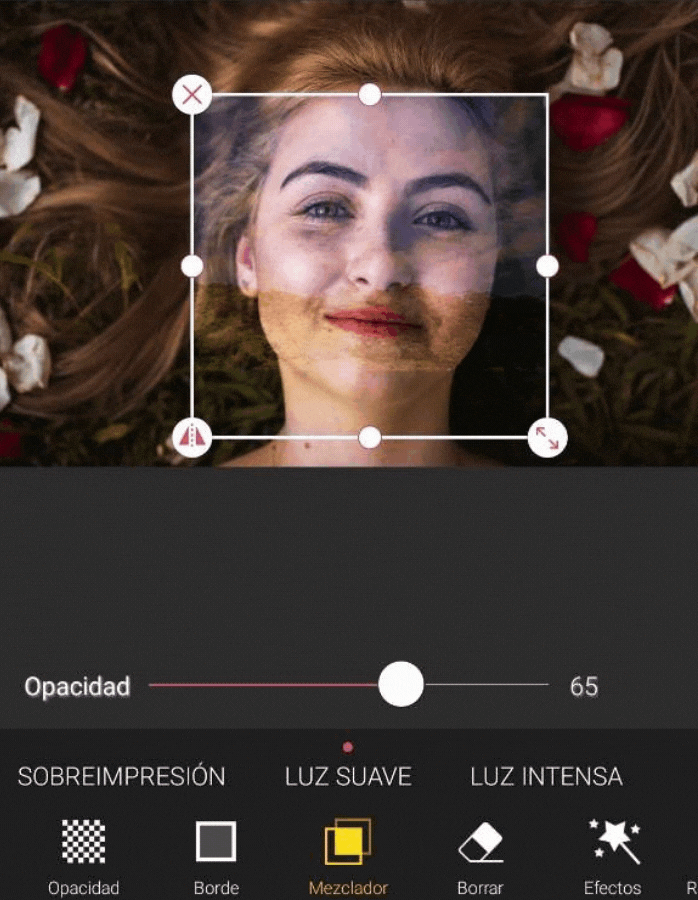Choose the LUZ INTENSA blend mode
698x900 pixels.
pyautogui.click(x=546, y=776)
